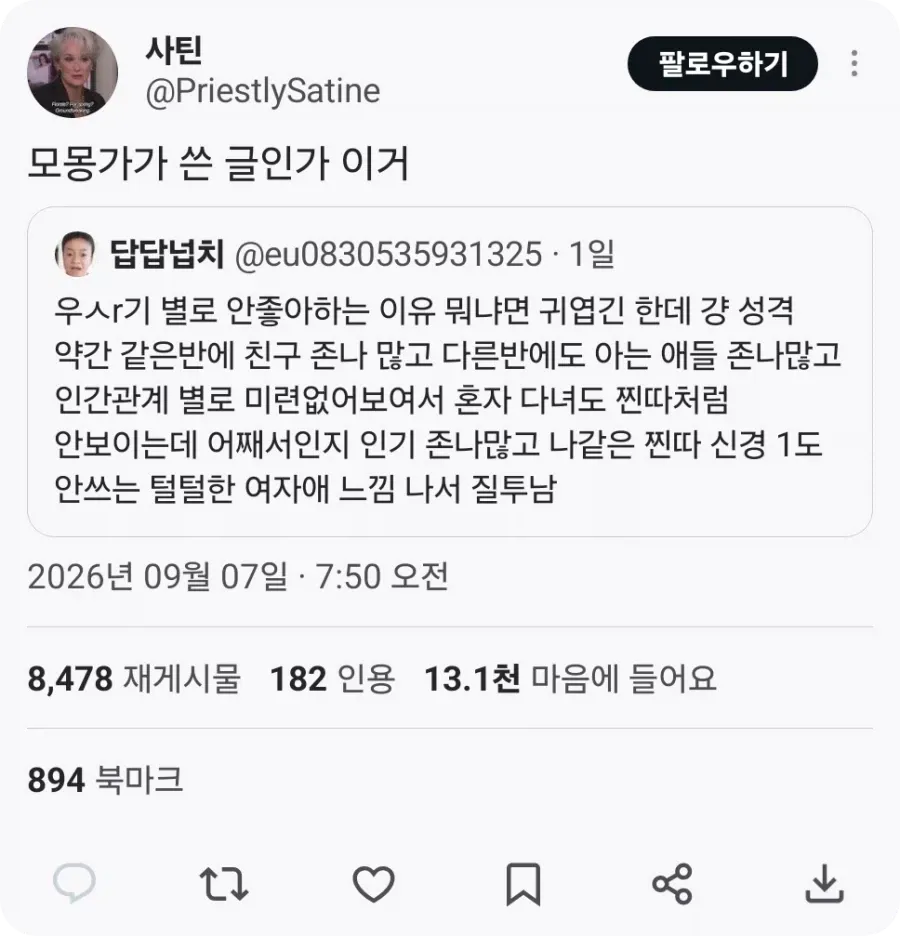
Task: Follow 사틴 with the 팔로우하기 button
Action: [x=722, y=63]
